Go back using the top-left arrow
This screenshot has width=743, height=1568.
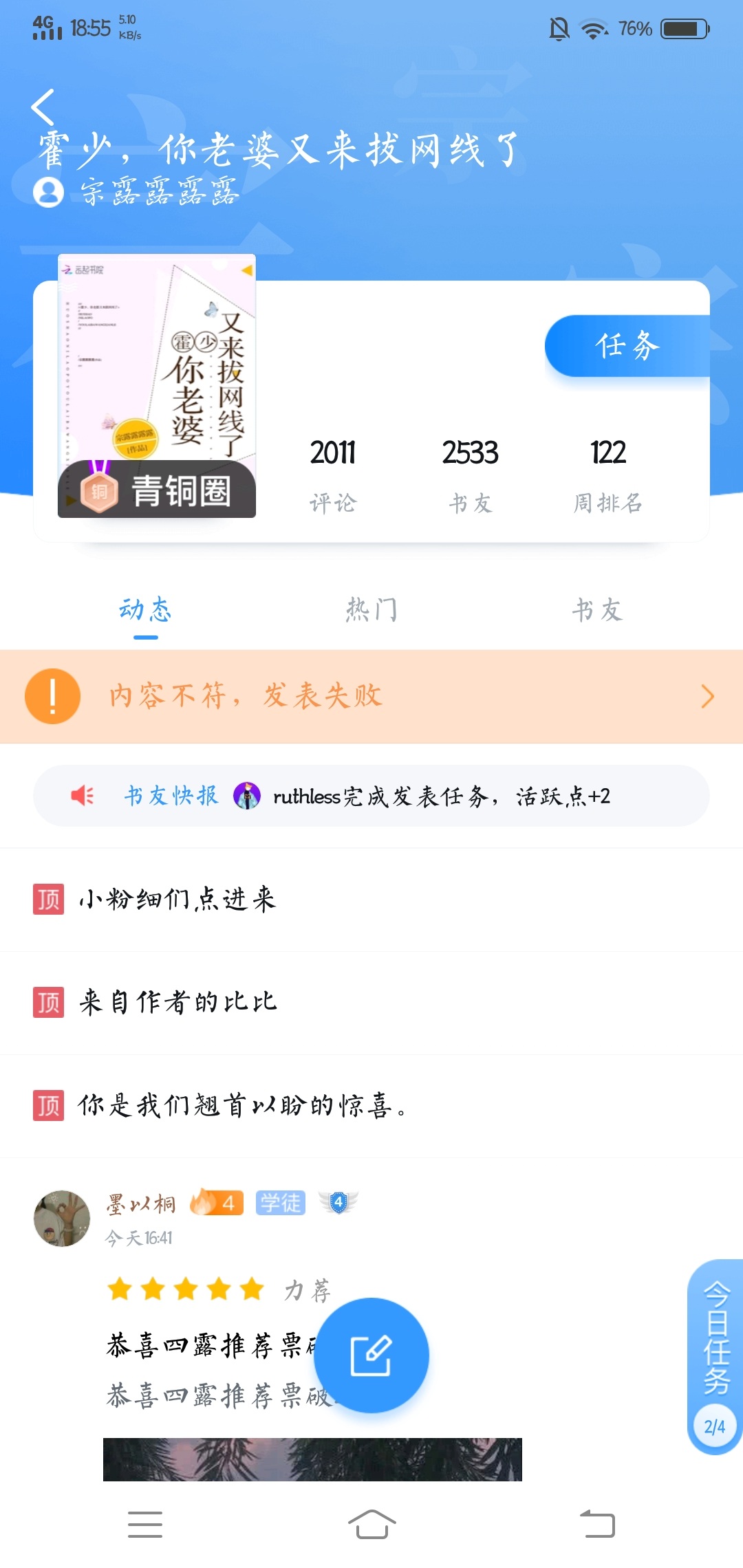[43, 107]
